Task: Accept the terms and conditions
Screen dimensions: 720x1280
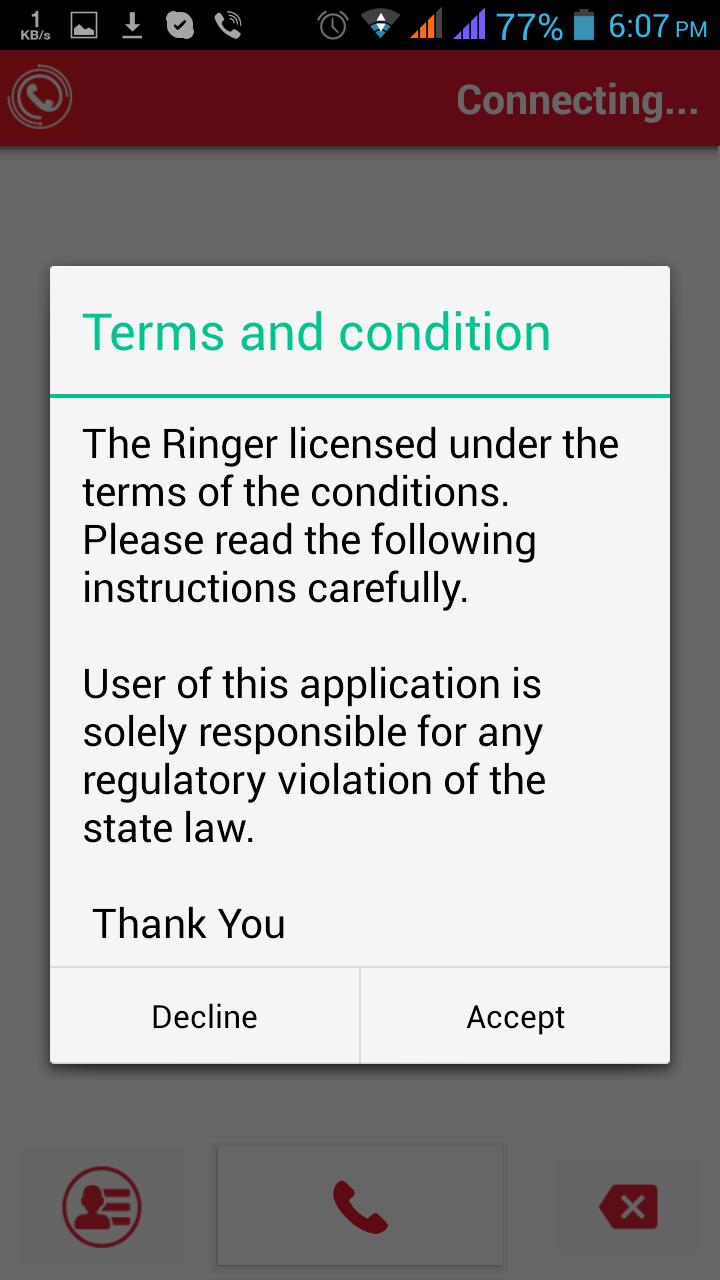Action: pyautogui.click(x=515, y=1015)
